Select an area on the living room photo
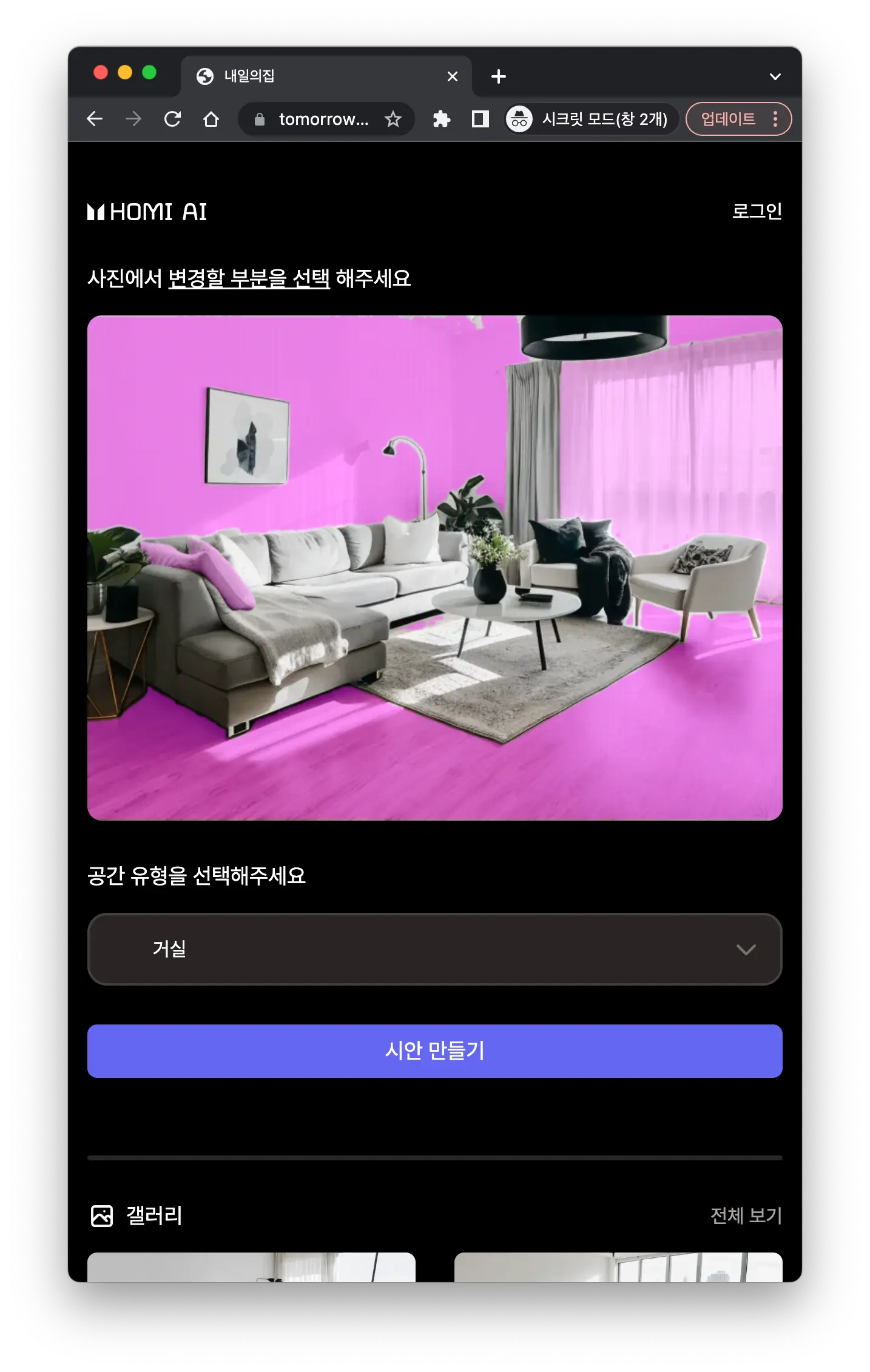Image resolution: width=870 pixels, height=1372 pixels. pyautogui.click(x=434, y=568)
